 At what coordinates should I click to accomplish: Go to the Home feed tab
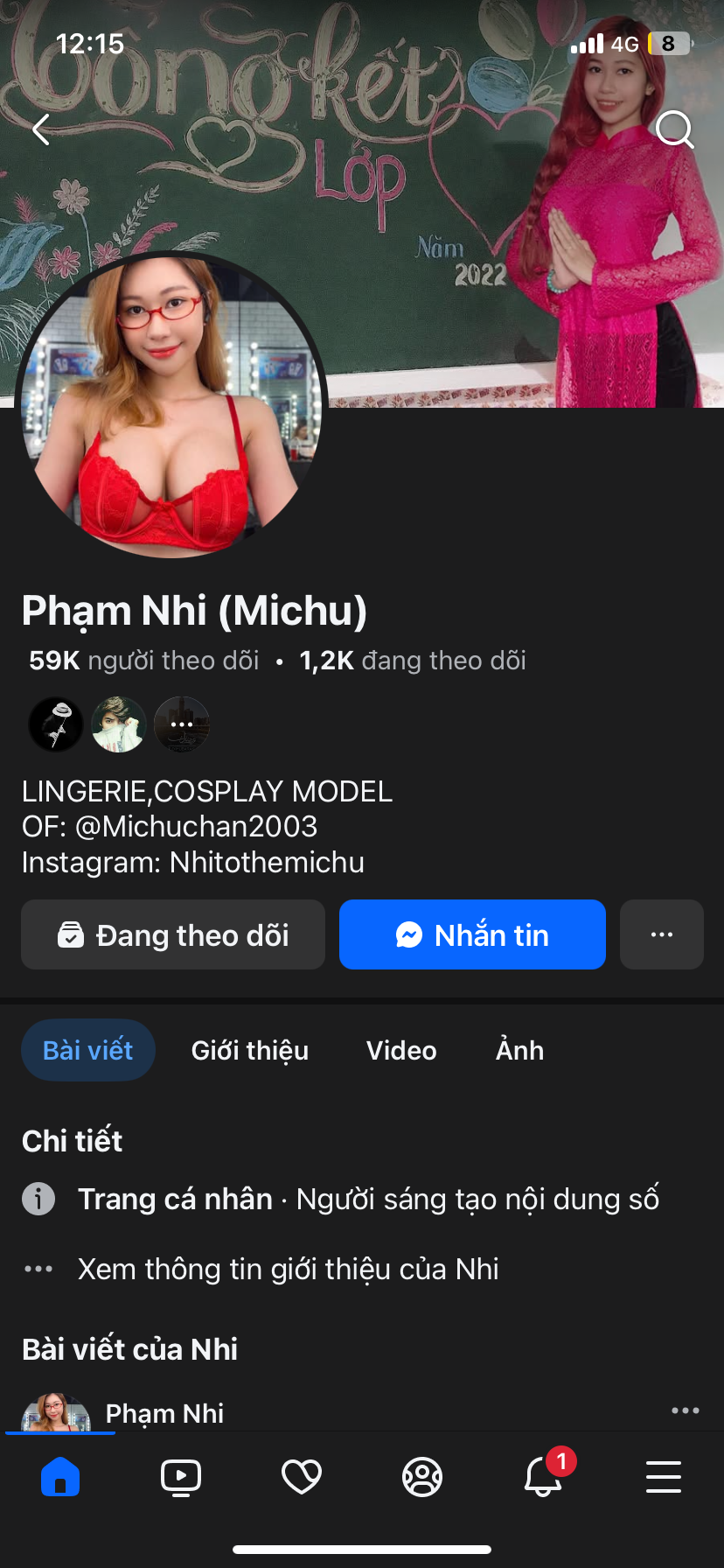(60, 1477)
